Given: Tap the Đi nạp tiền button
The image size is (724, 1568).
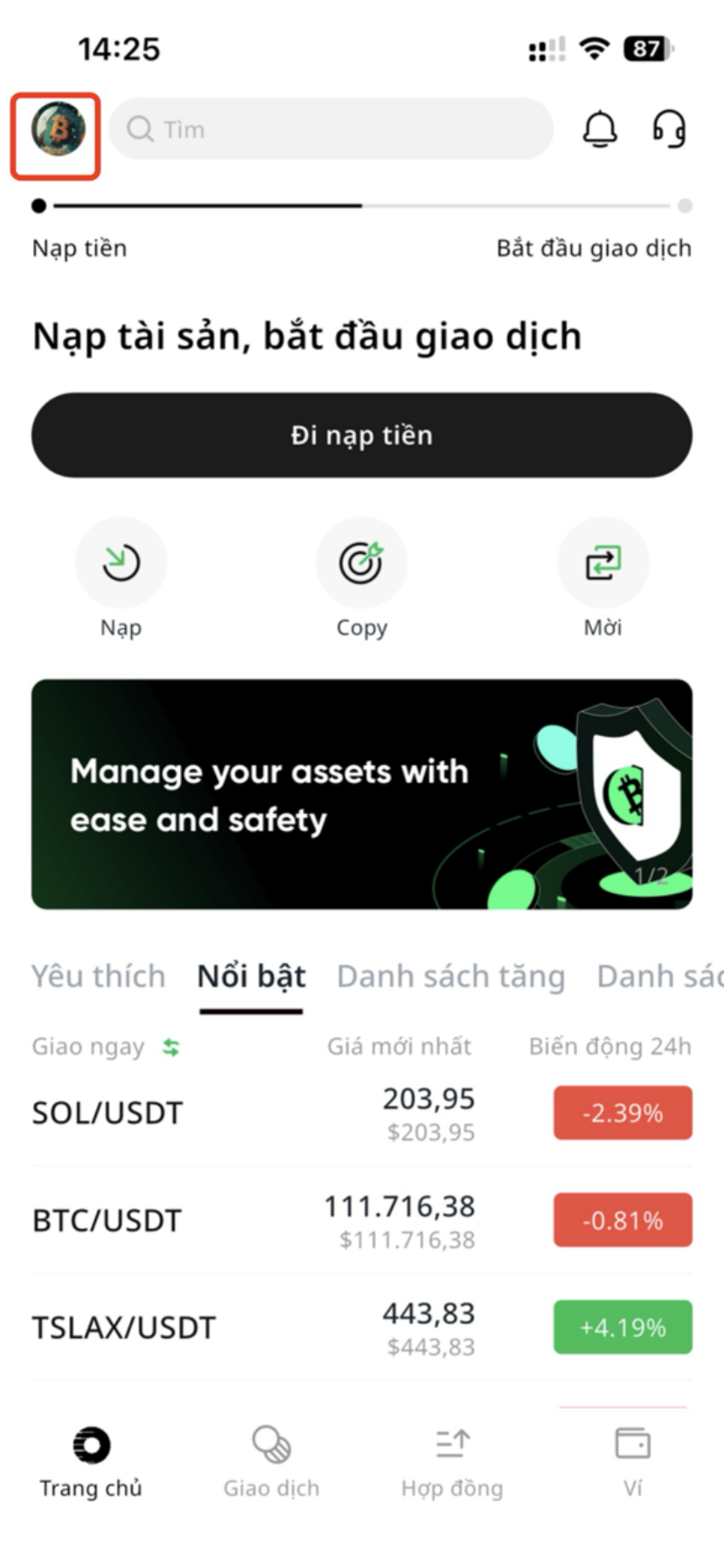Looking at the screenshot, I should 362,435.
